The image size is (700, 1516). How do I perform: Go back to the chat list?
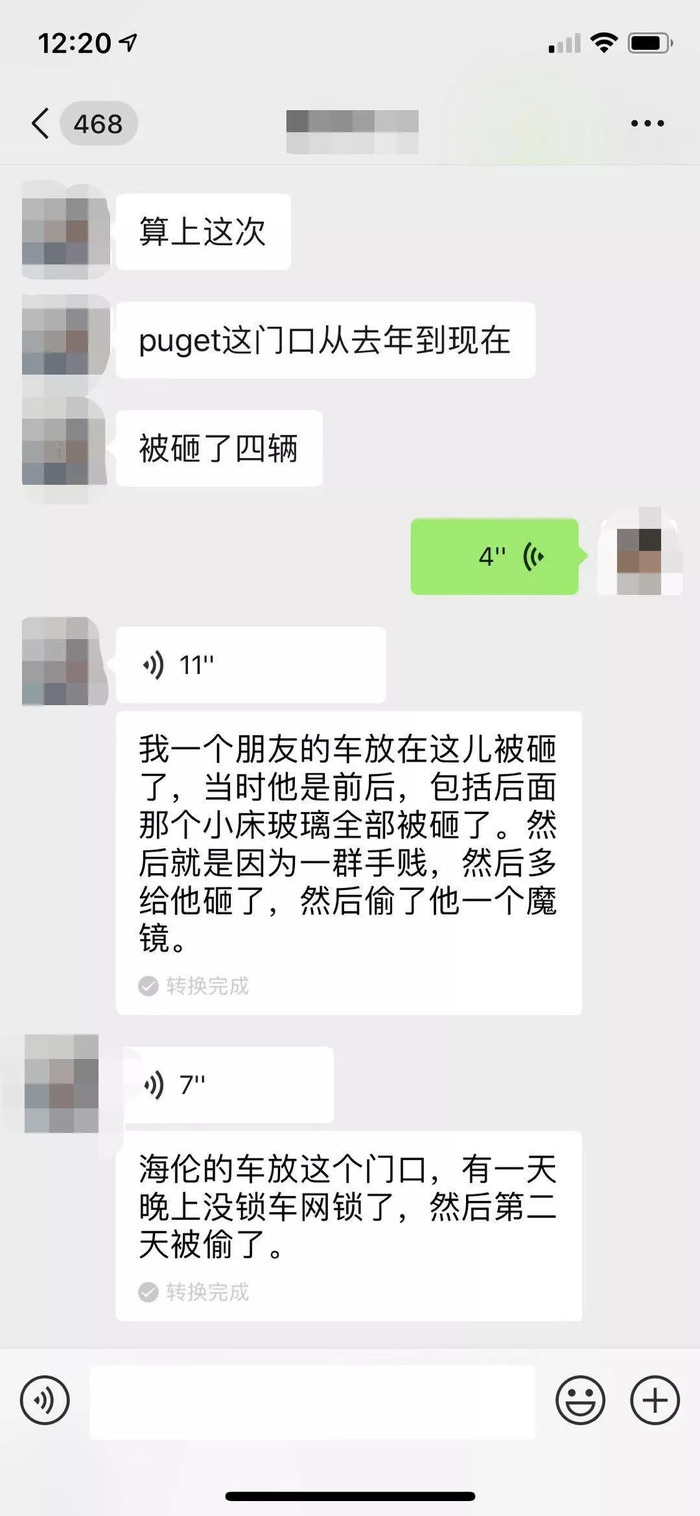[40, 124]
